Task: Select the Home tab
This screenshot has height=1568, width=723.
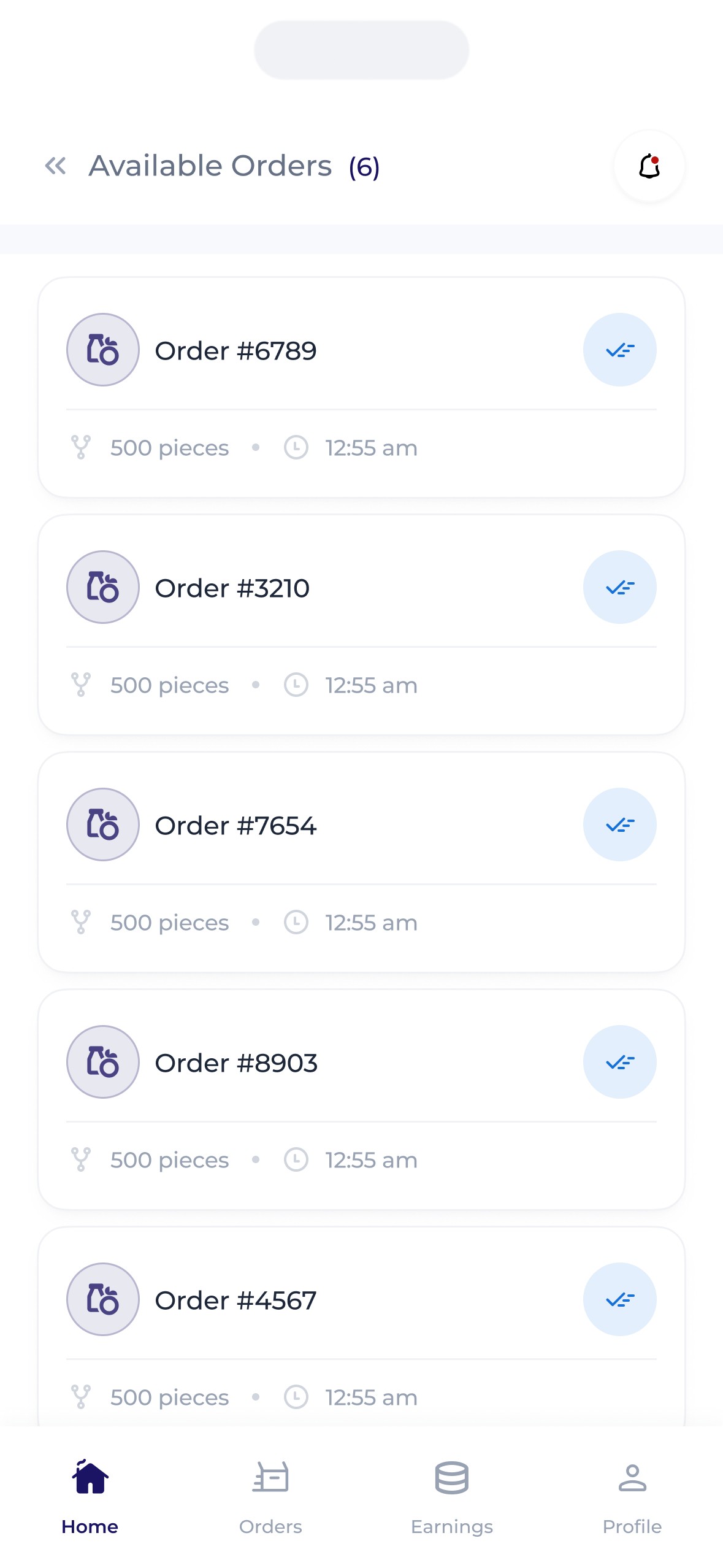Action: (x=90, y=1497)
